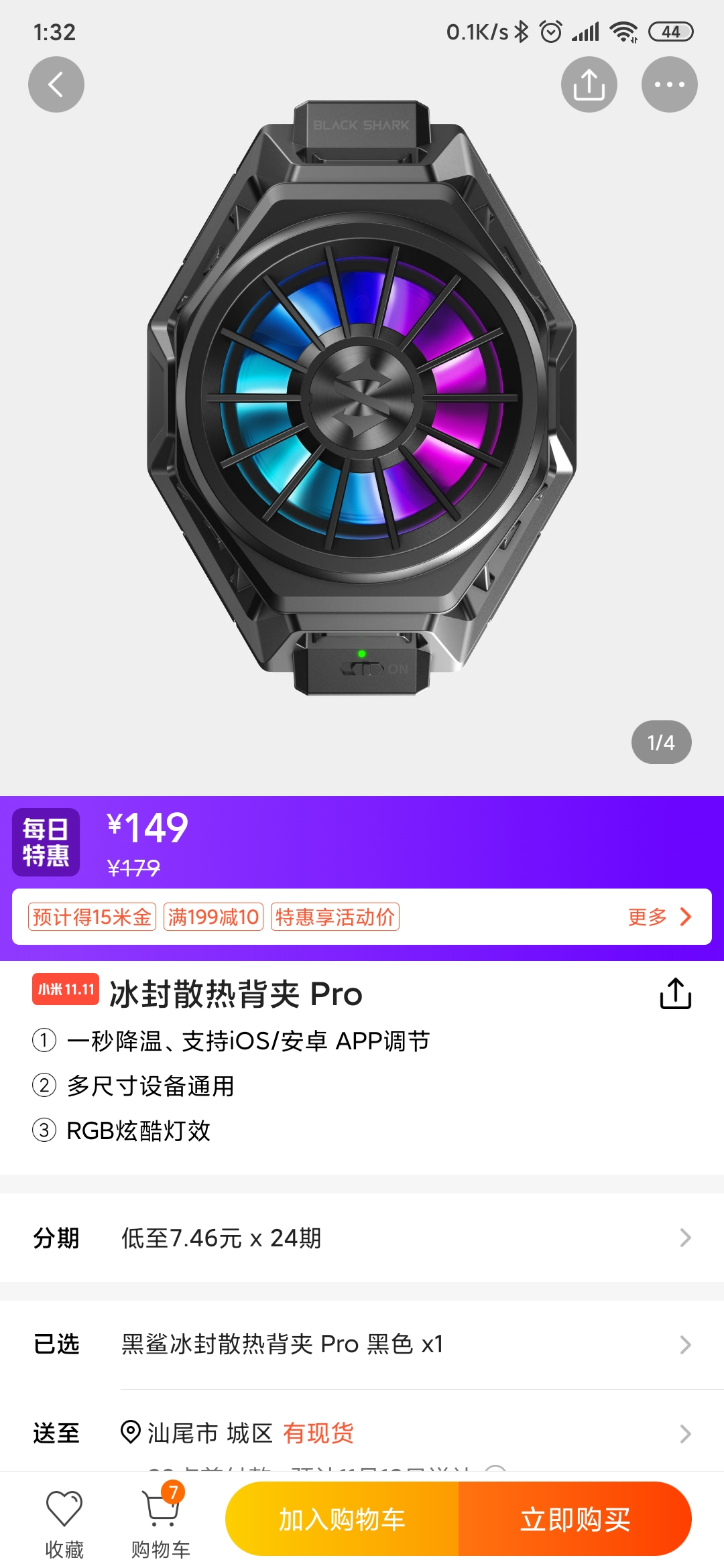Open the product image gallery
This screenshot has width=724, height=1568.
tap(362, 399)
